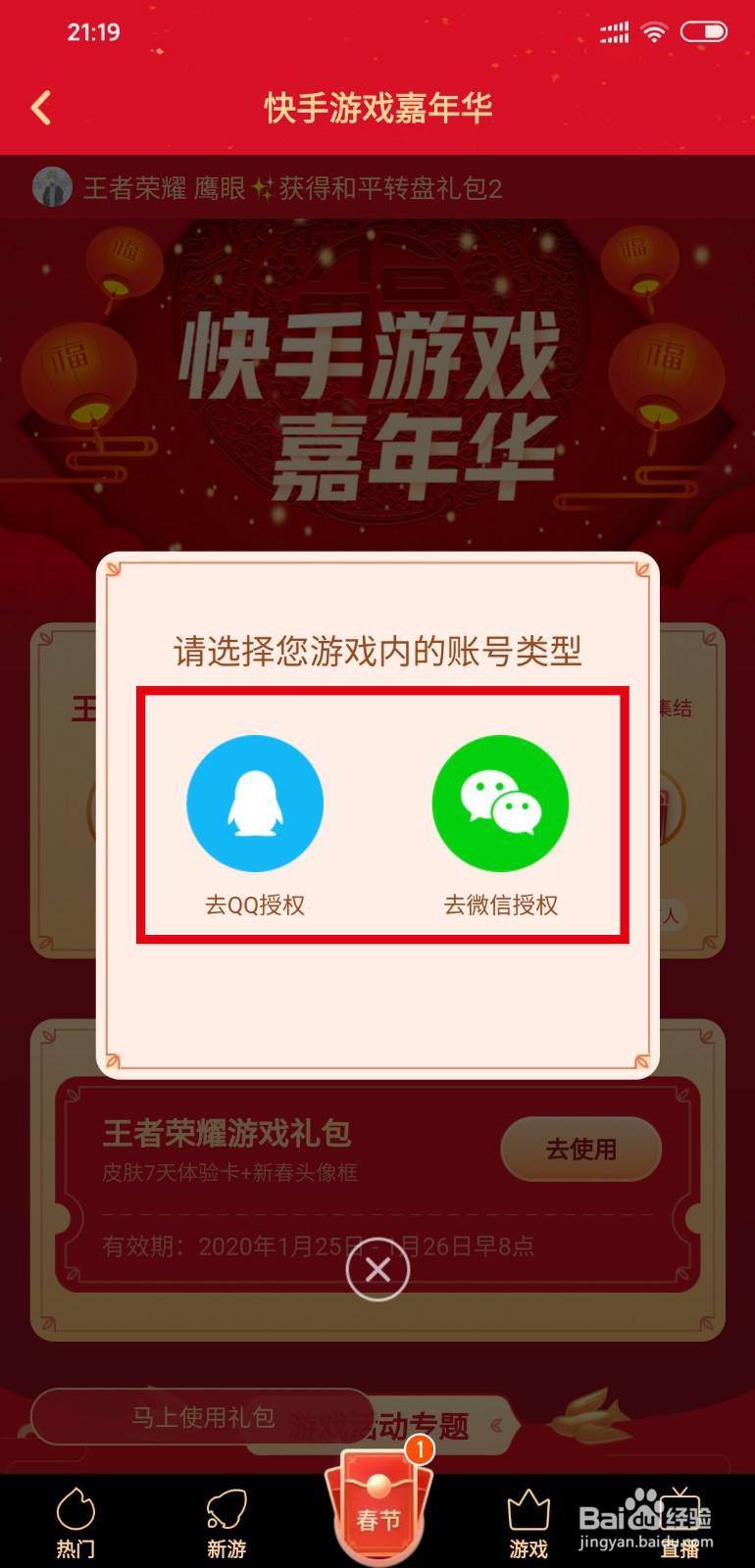
Task: Tap 去QQ授权 text label
Action: pyautogui.click(x=255, y=906)
